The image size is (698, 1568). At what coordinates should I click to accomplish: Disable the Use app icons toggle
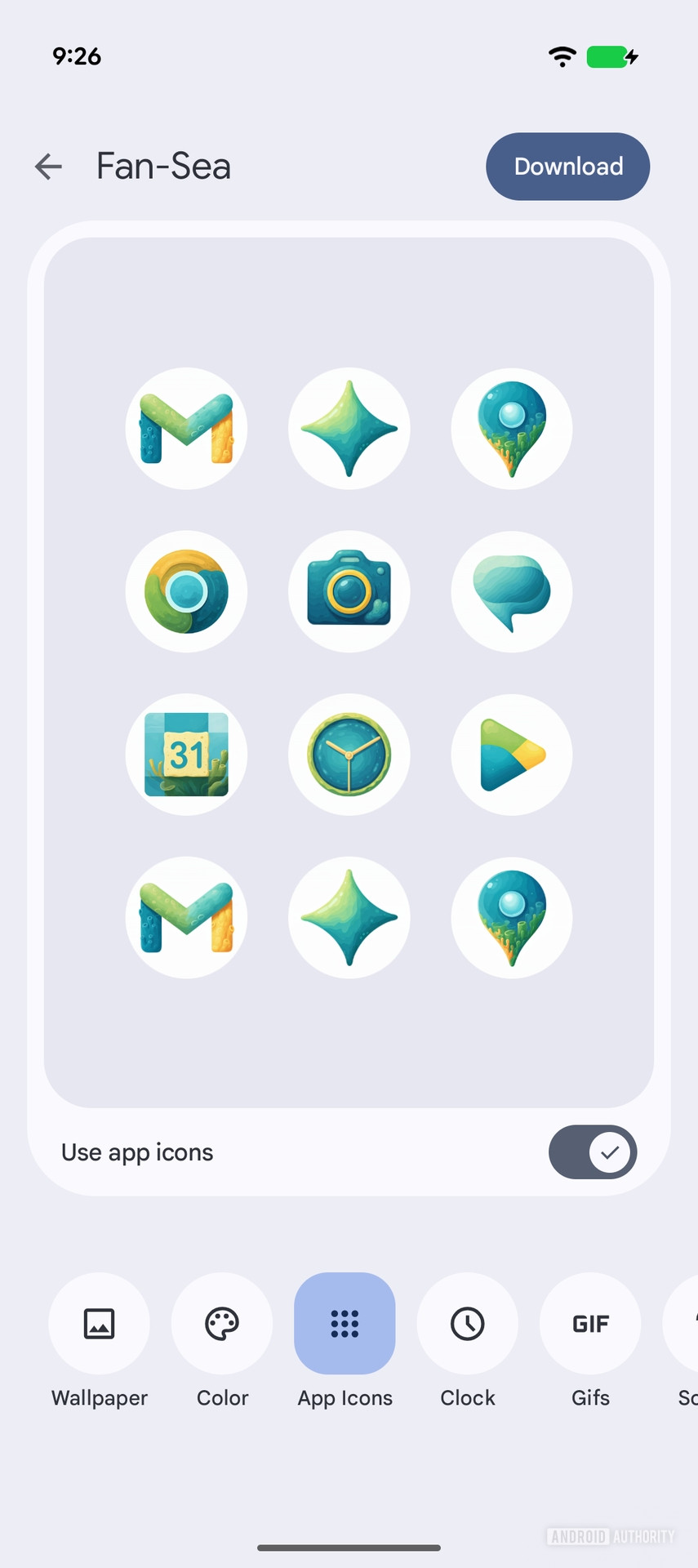tap(593, 1151)
